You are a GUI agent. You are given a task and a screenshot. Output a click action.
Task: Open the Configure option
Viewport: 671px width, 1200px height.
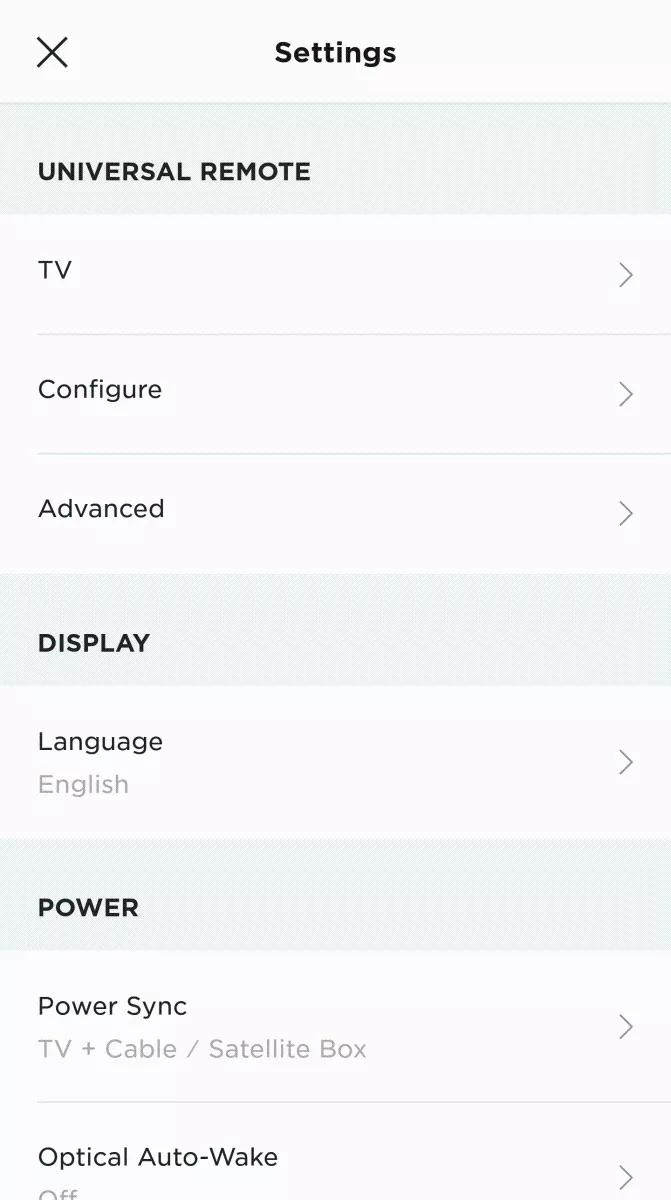(x=335, y=392)
